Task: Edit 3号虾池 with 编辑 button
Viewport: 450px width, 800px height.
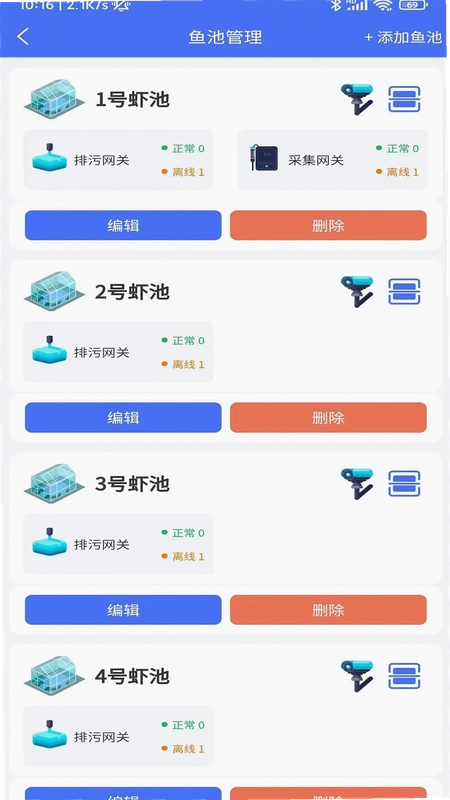Action: pos(123,610)
